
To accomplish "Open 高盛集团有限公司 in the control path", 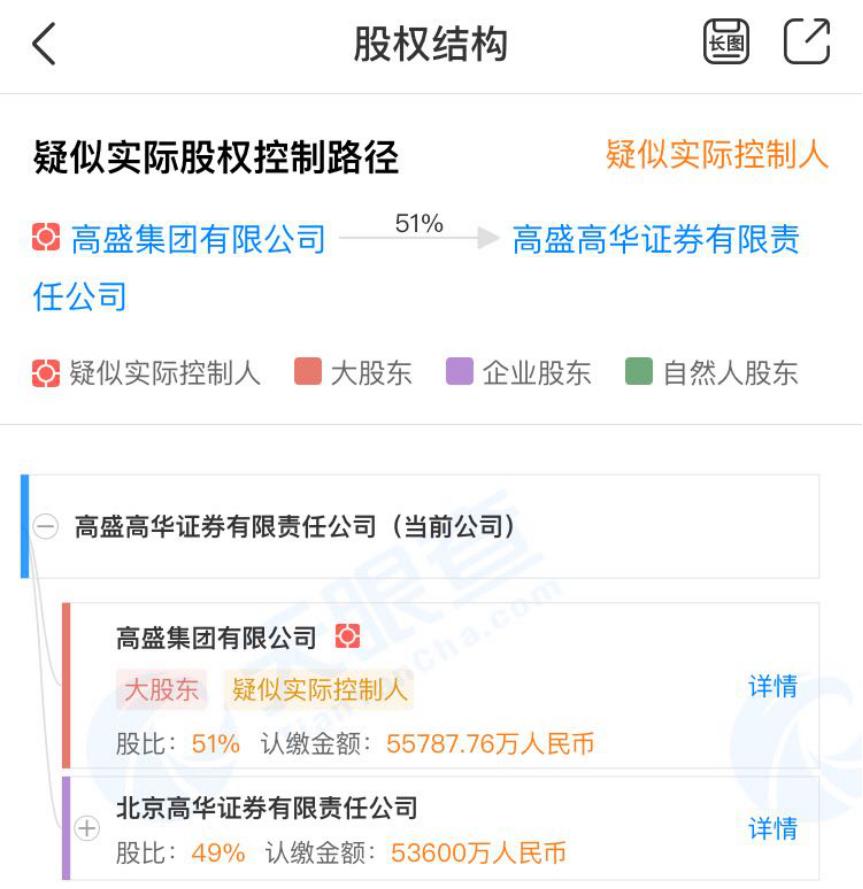I will (198, 240).
